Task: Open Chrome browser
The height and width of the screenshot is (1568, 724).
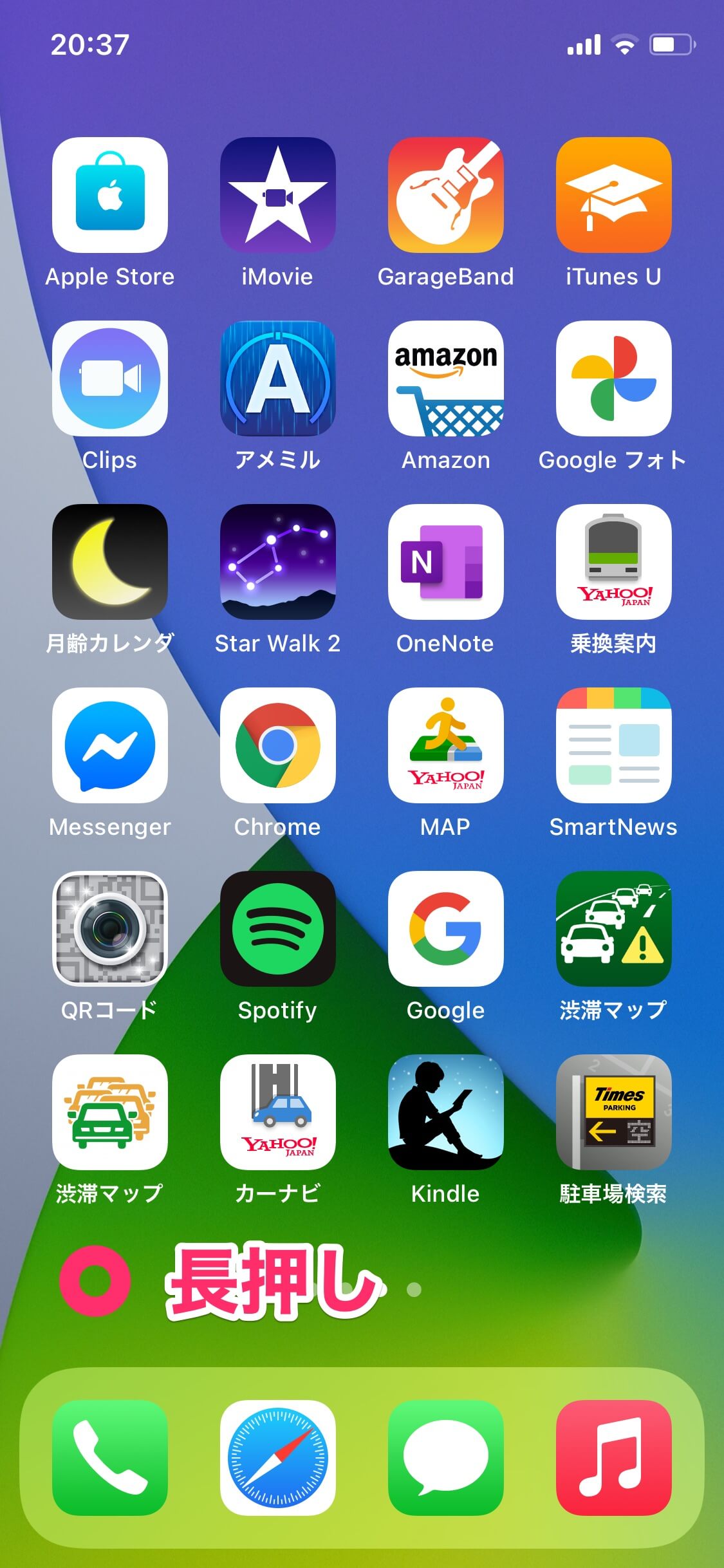Action: click(278, 747)
